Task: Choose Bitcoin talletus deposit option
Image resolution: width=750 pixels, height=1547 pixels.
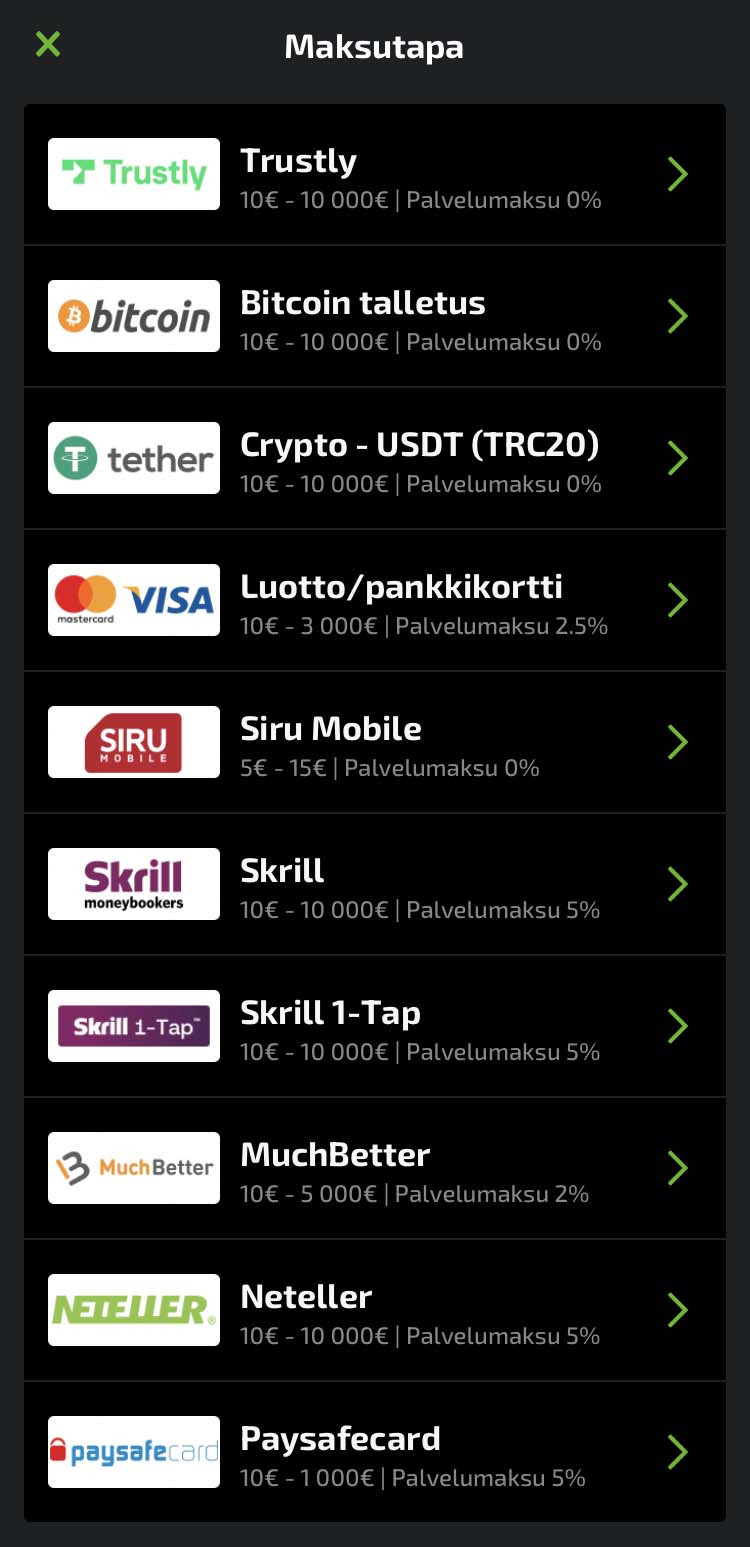Action: pos(374,317)
